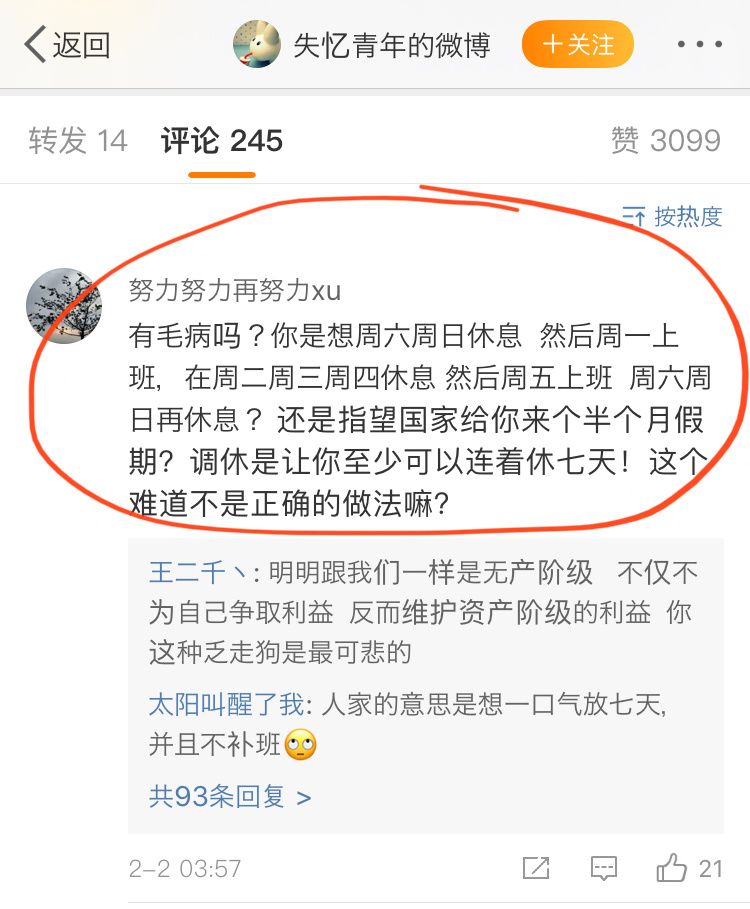
Task: Open 太阳叫醒了我 user profile
Action: click(225, 704)
